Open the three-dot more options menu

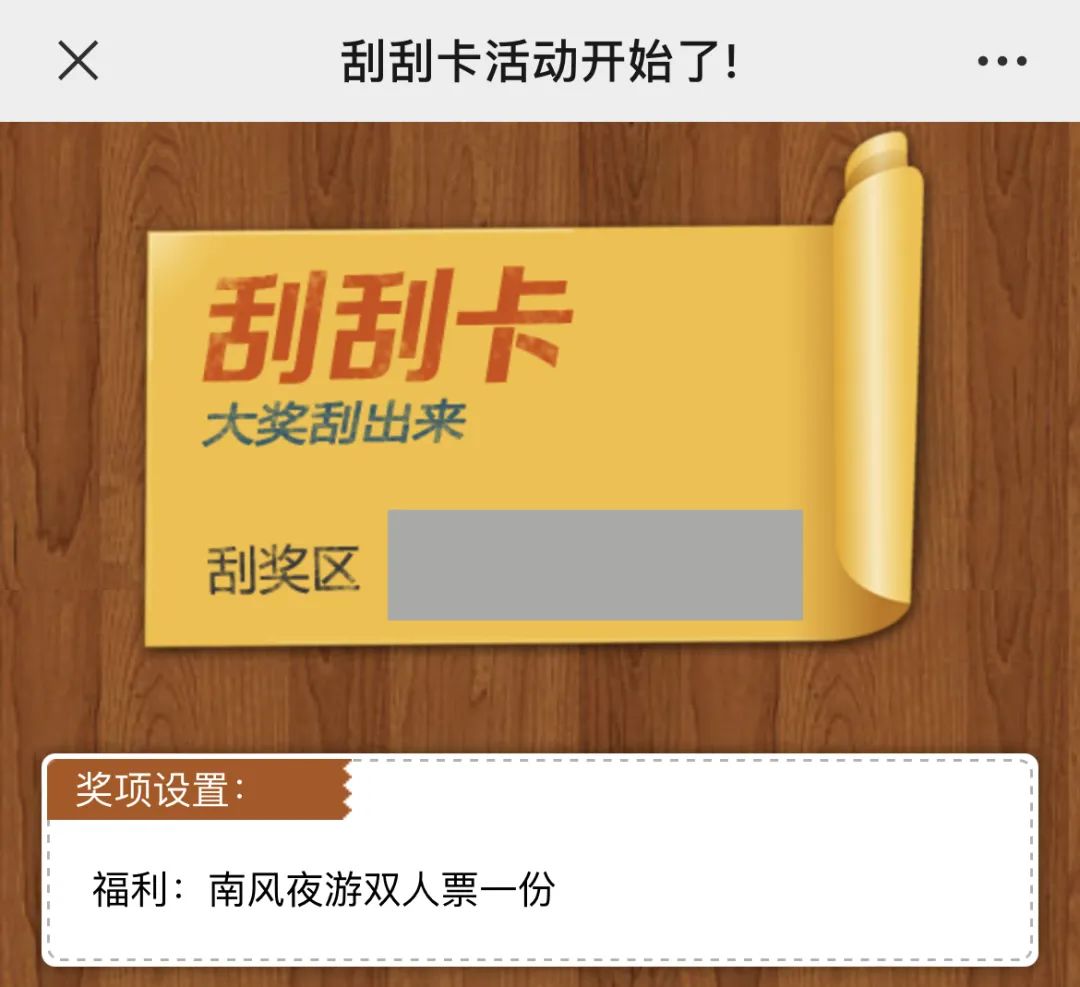pos(1002,61)
